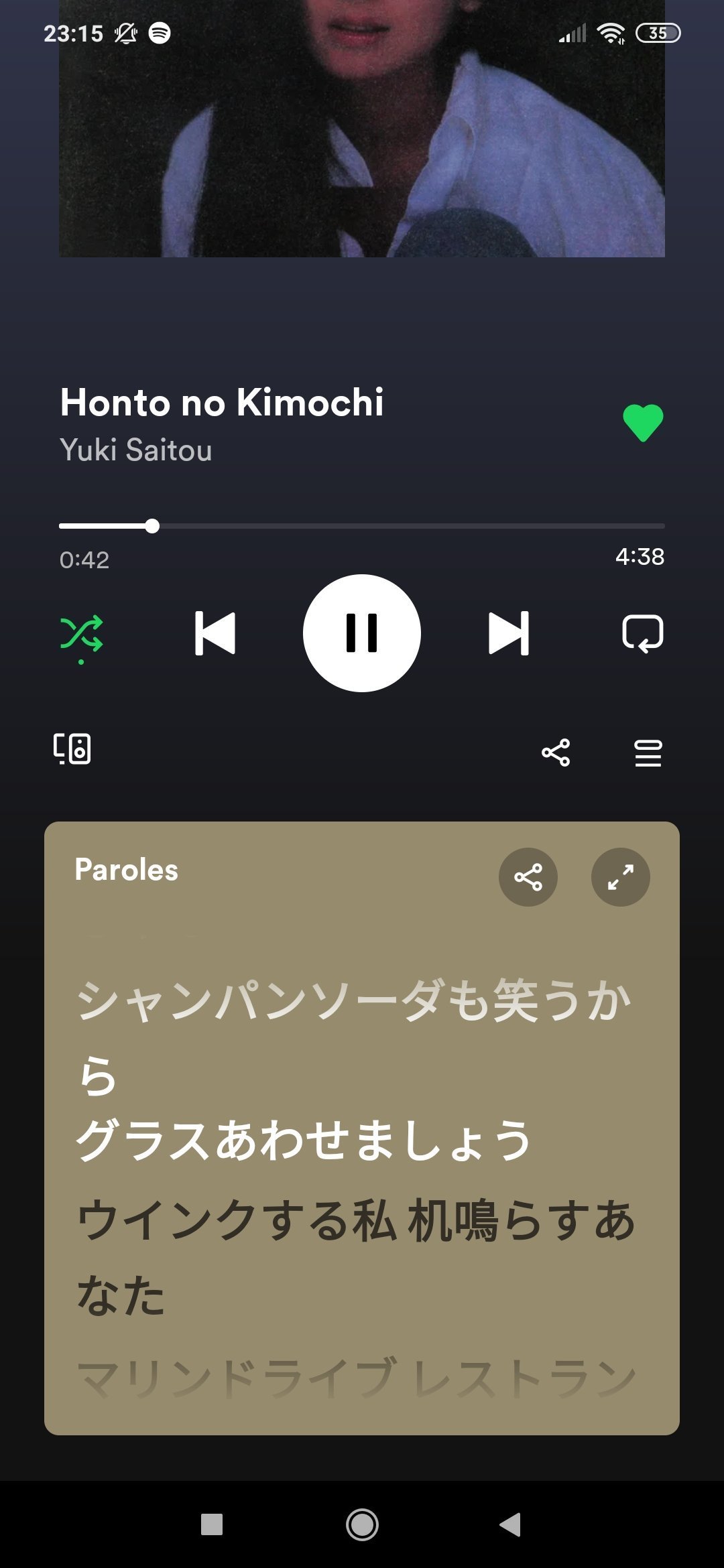
Task: Share lyrics from the Paroles card
Action: [528, 877]
